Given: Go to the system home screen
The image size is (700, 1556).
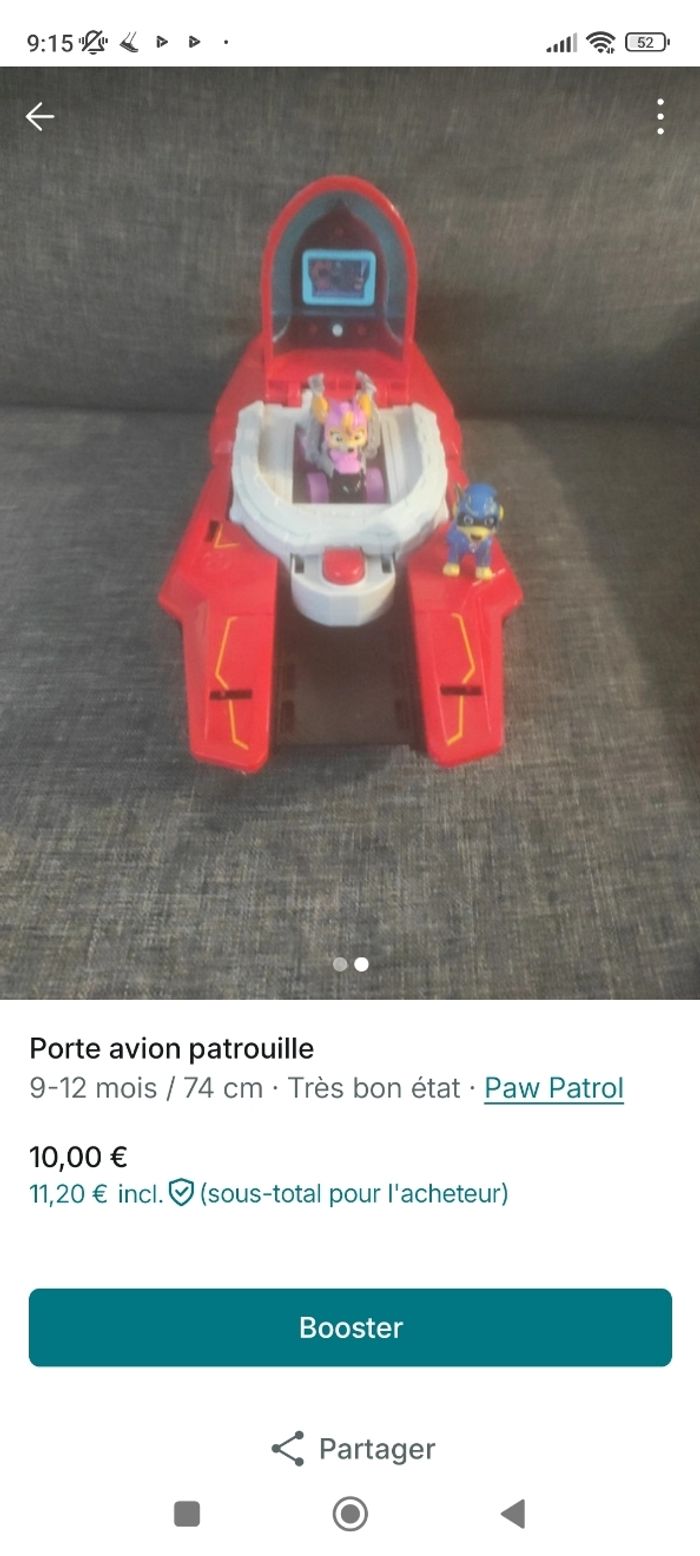Looking at the screenshot, I should [x=350, y=1514].
